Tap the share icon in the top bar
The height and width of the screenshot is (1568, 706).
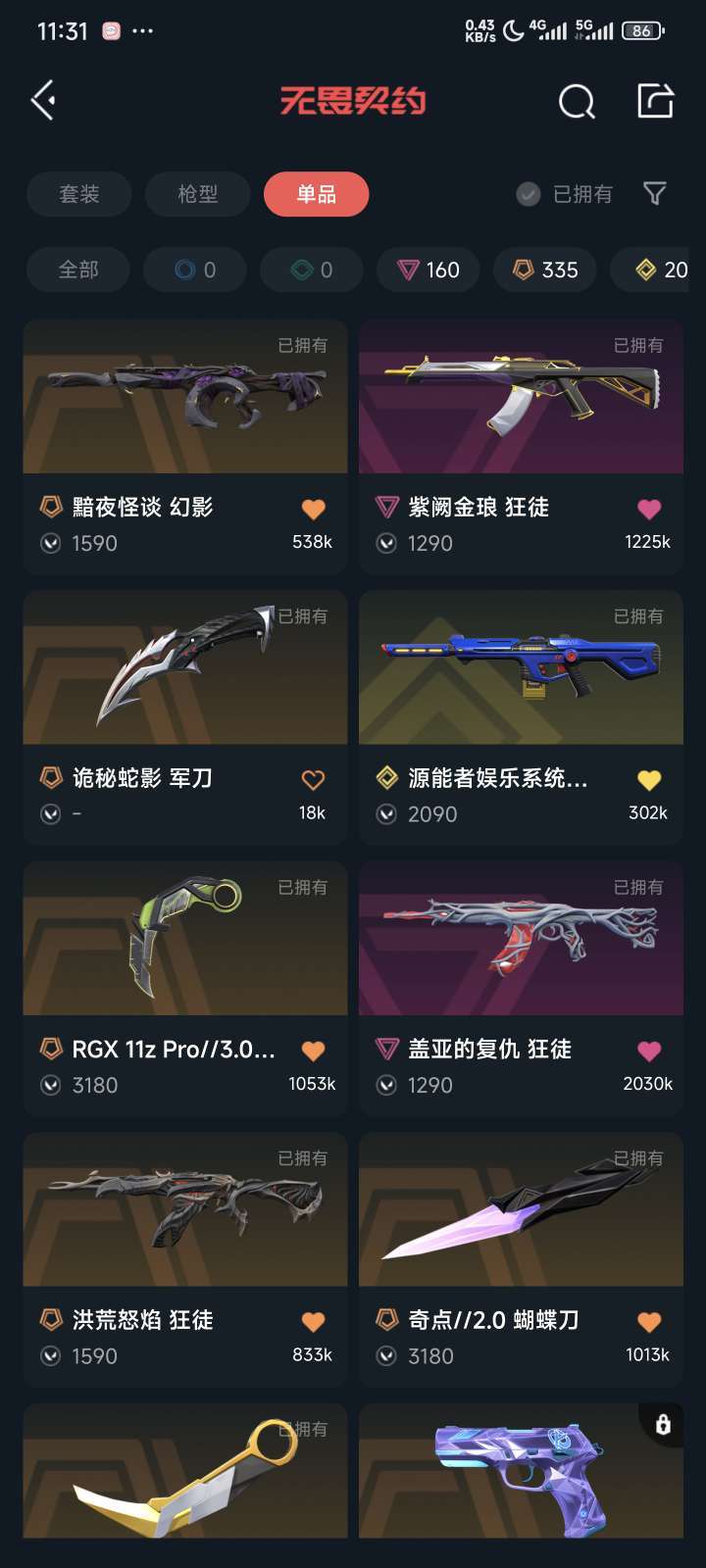click(x=655, y=101)
